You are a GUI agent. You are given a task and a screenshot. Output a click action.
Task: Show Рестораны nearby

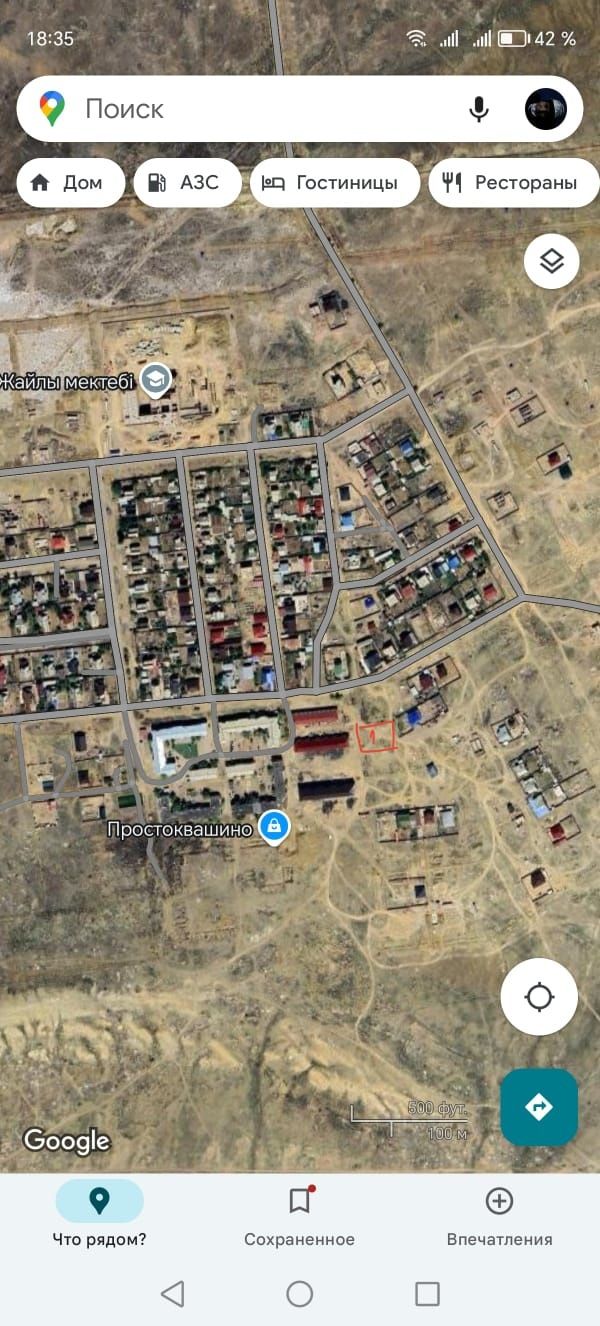(x=514, y=183)
